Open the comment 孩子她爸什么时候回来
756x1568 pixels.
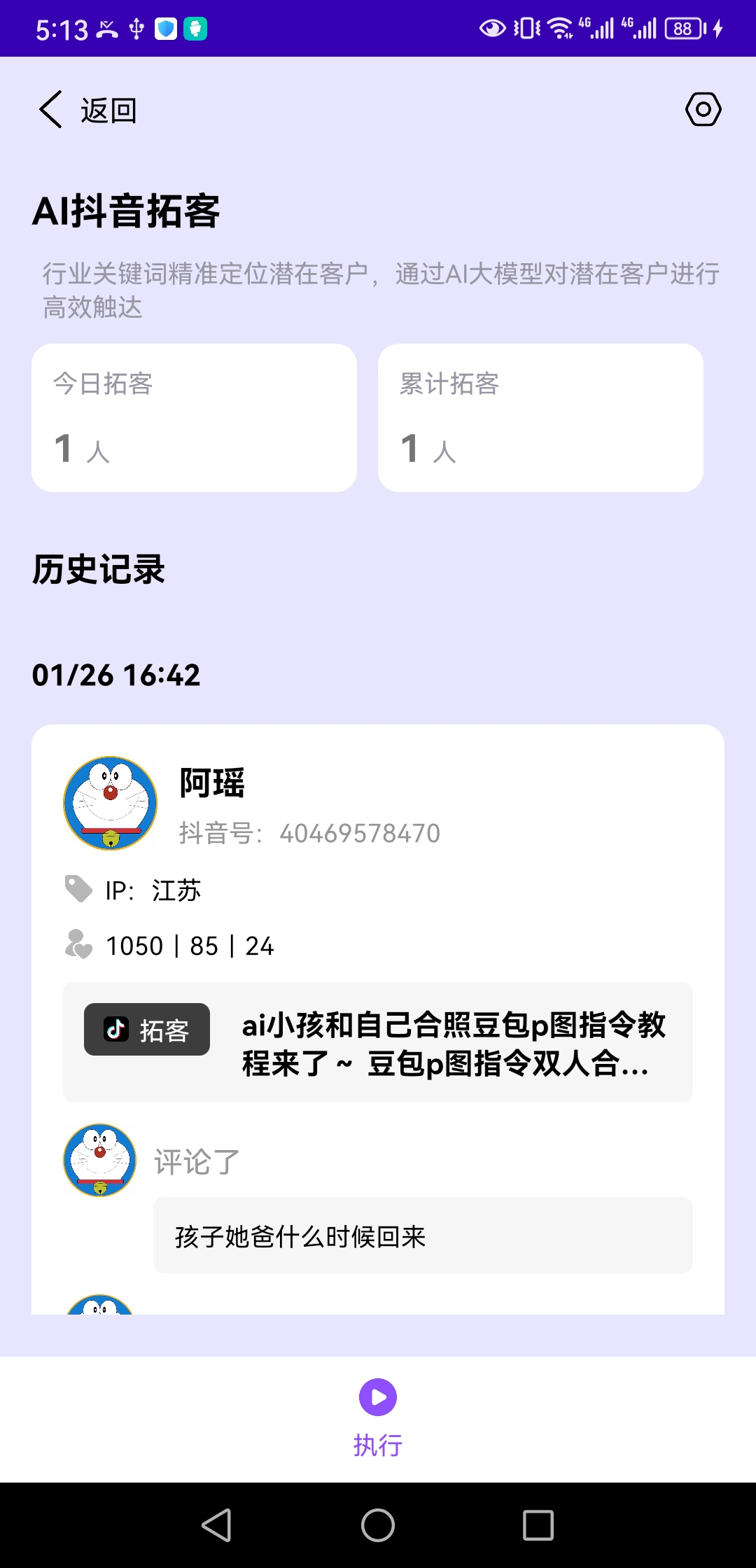point(423,1235)
